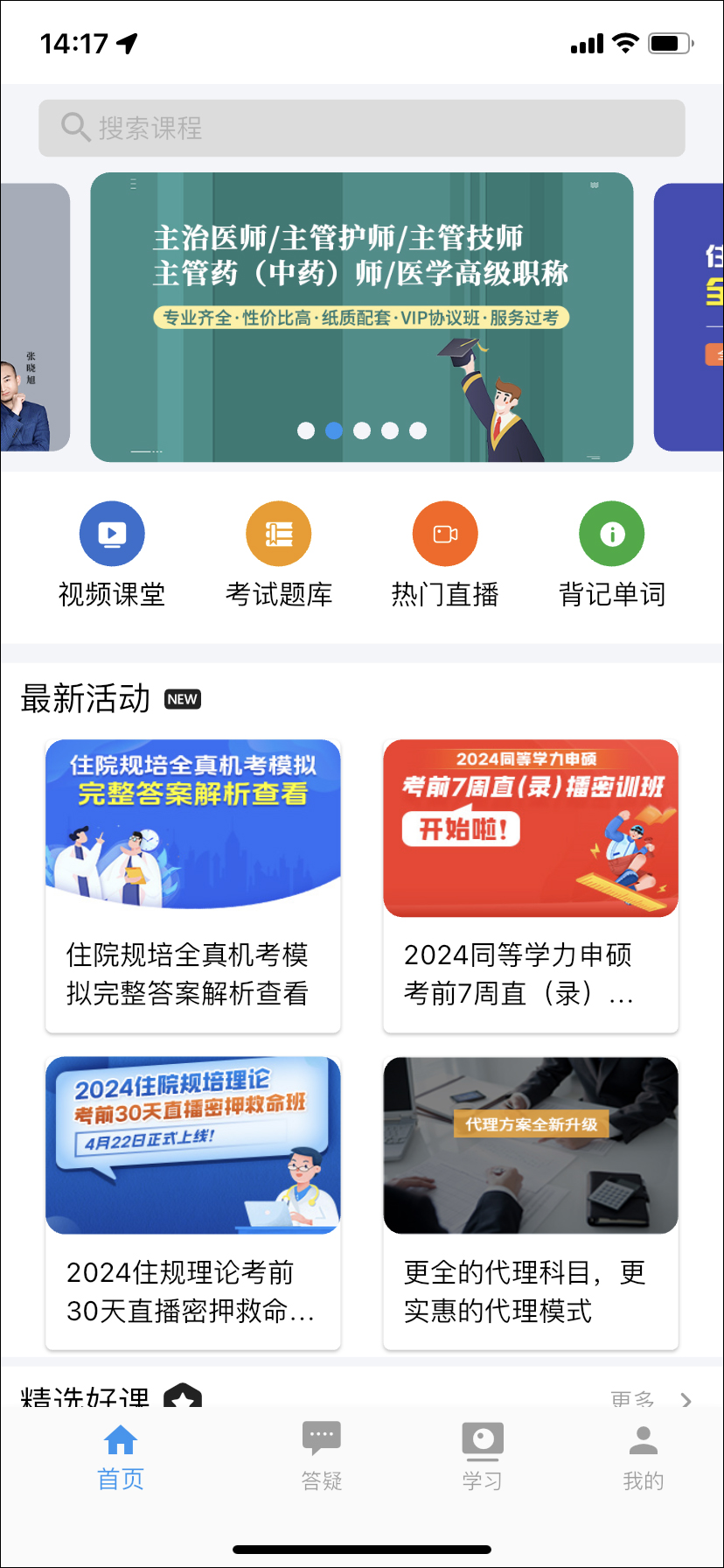Open the 主治医师/主管护师 banner

[x=361, y=317]
